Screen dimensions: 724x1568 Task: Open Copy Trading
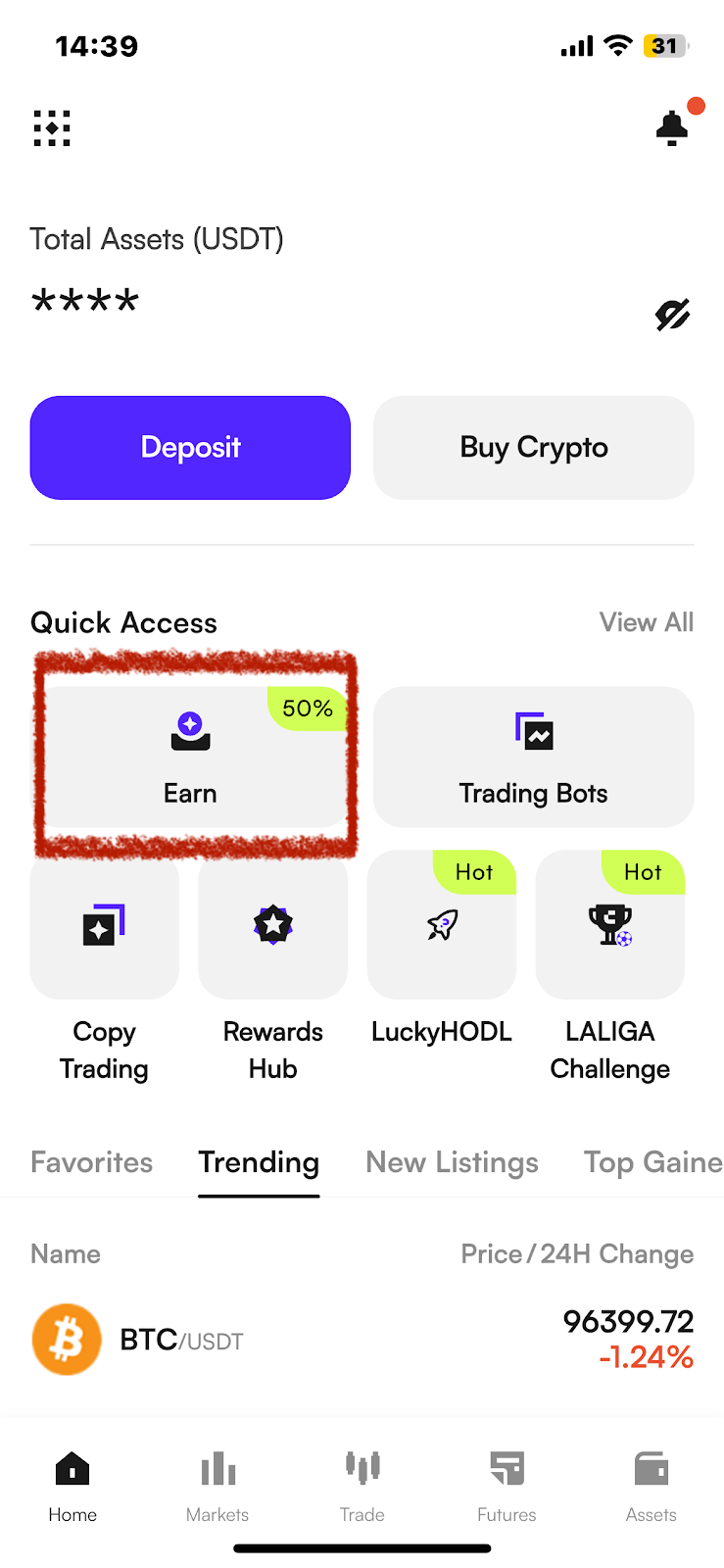pos(104,925)
